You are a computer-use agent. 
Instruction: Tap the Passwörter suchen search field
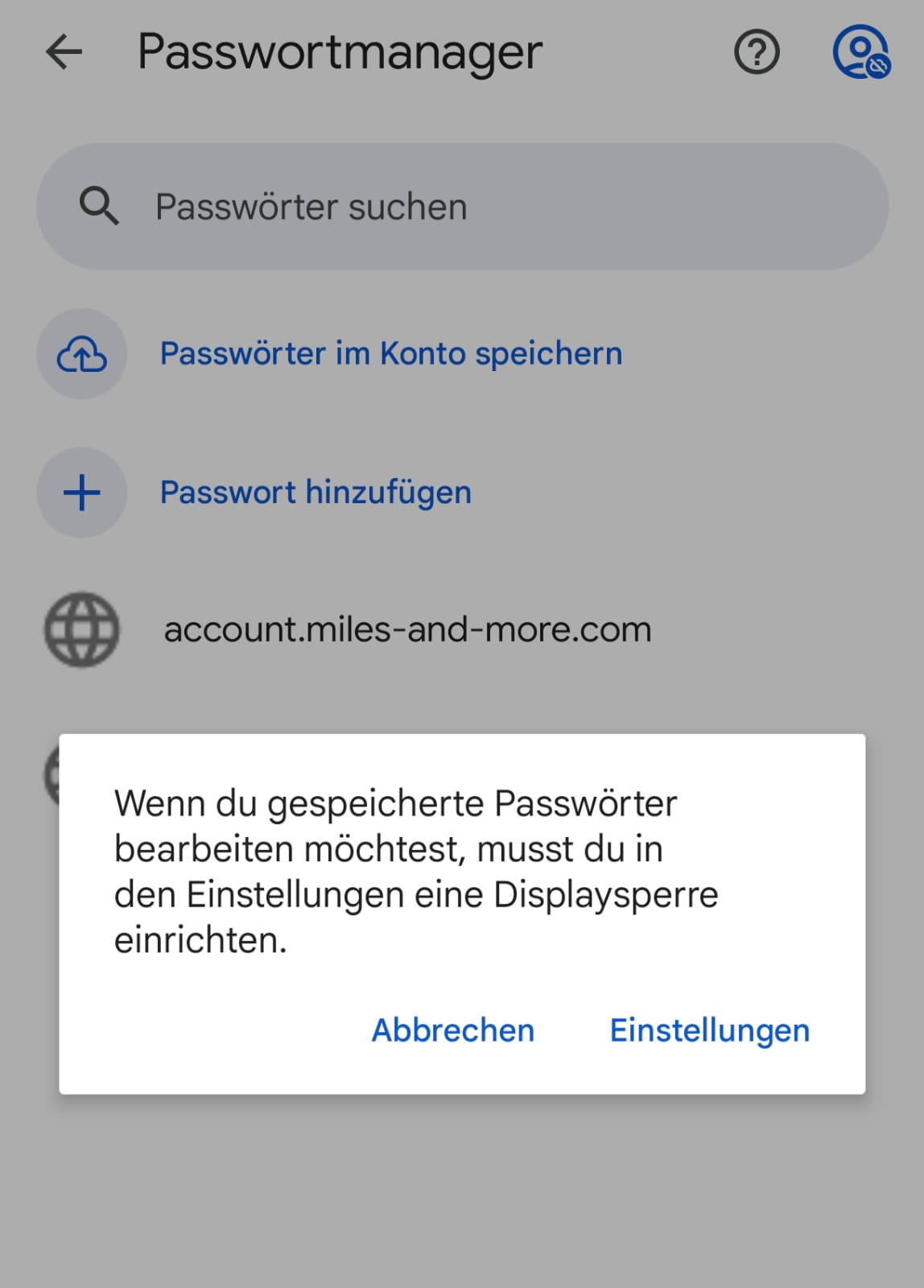[x=462, y=207]
